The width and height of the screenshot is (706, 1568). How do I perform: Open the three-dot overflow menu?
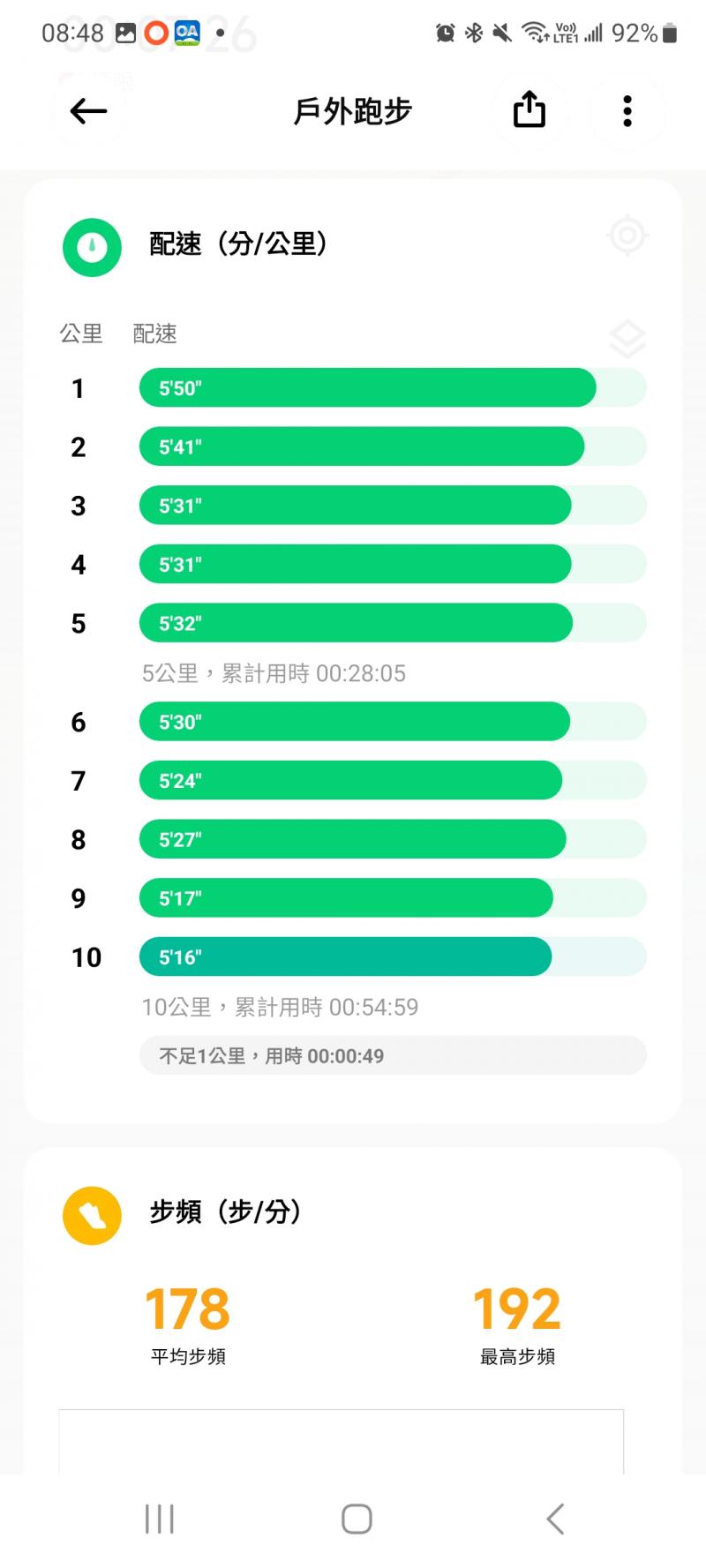point(627,111)
